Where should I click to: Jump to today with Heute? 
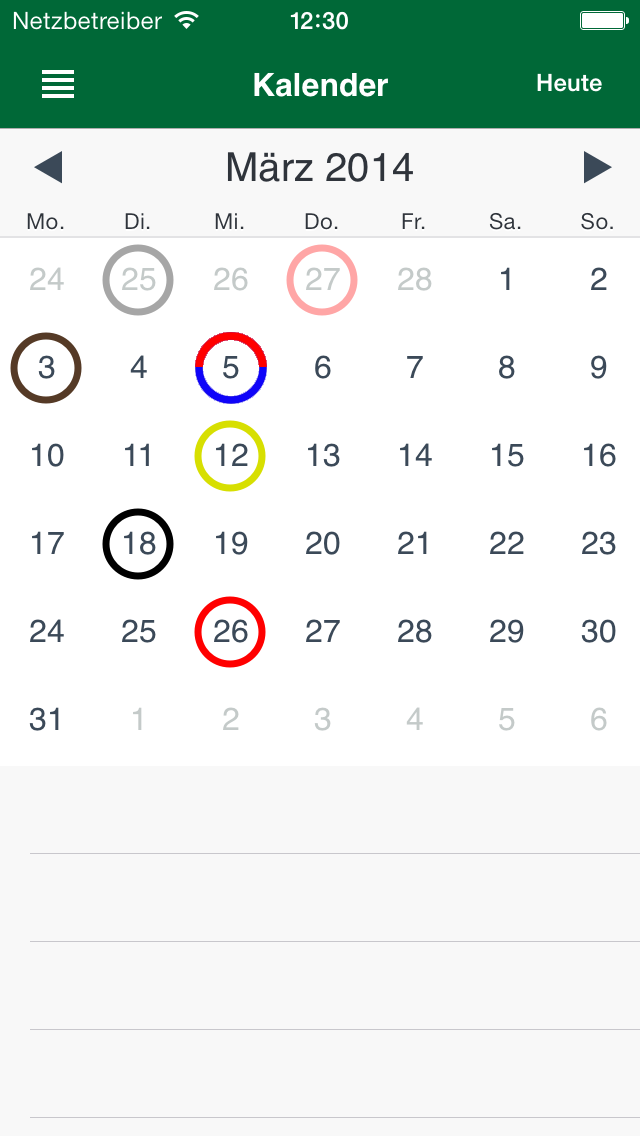click(x=569, y=83)
